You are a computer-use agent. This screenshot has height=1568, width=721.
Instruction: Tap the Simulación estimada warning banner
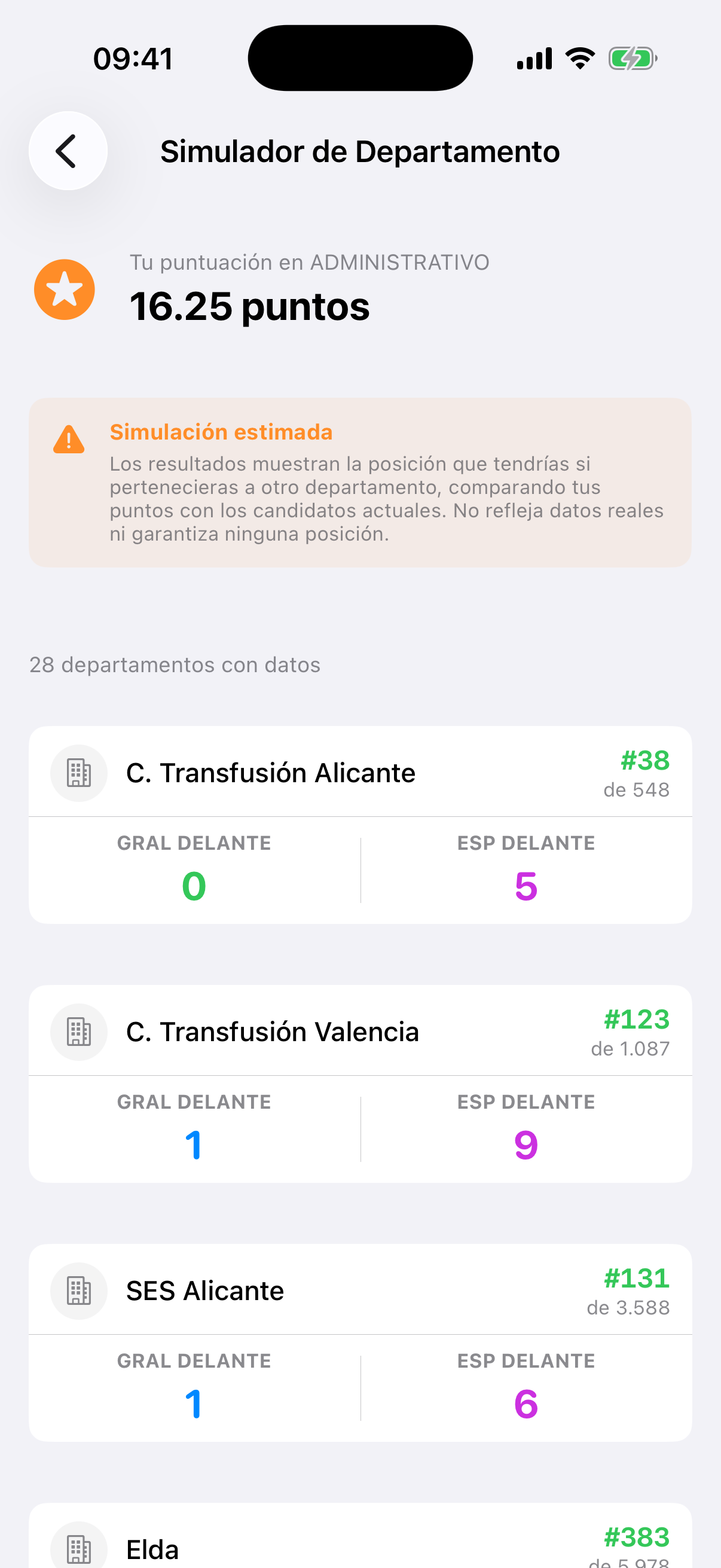tap(360, 481)
